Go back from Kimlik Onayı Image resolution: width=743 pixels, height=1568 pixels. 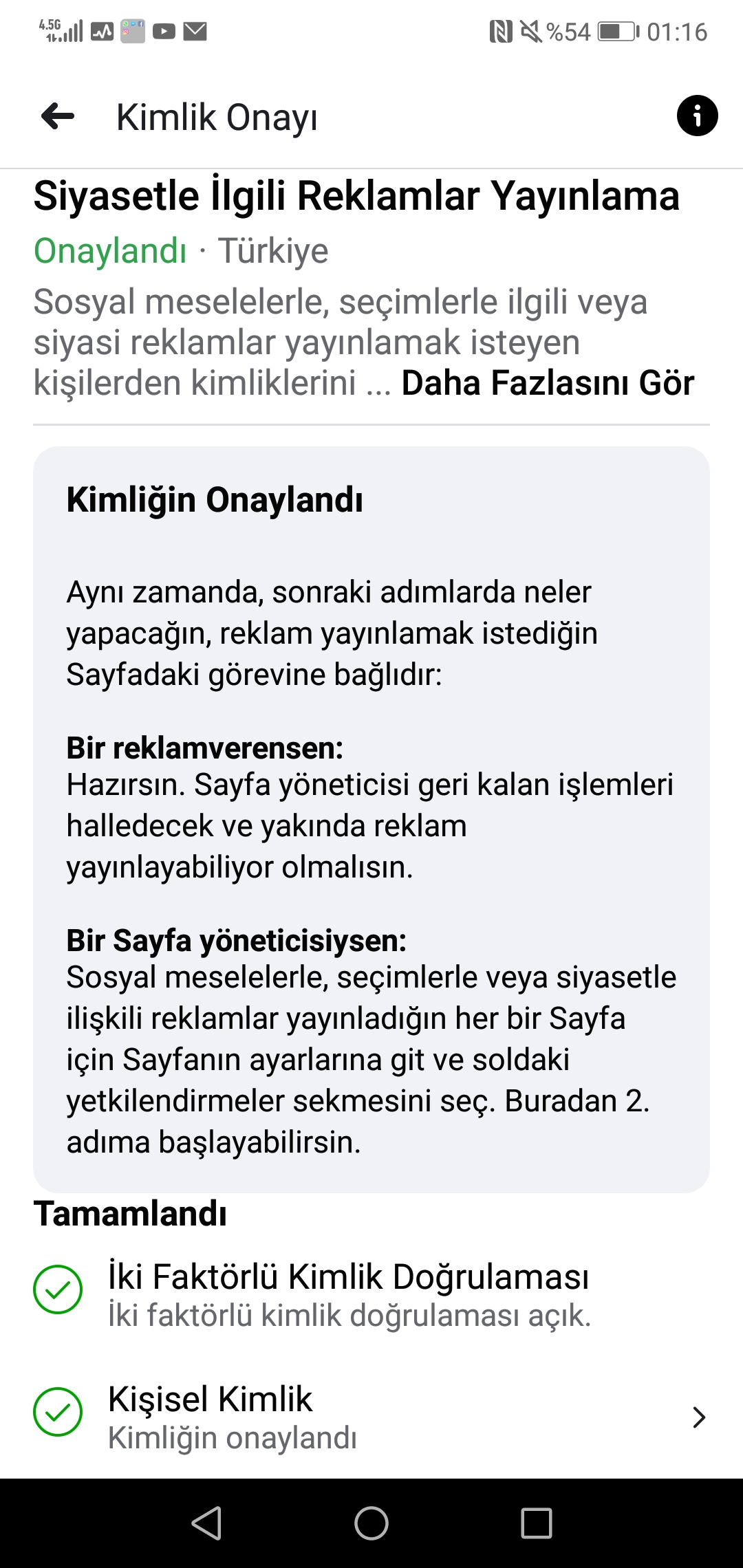click(58, 116)
